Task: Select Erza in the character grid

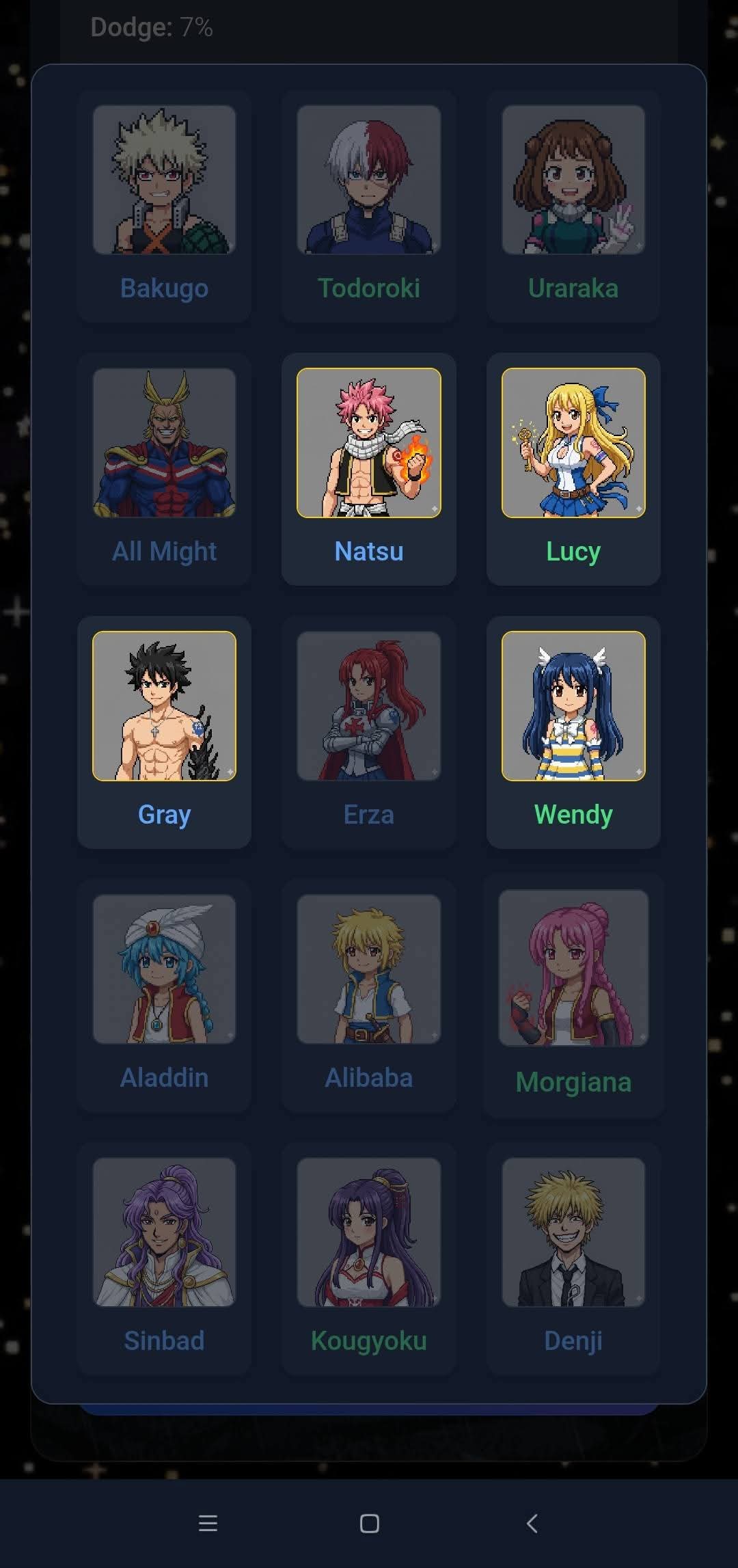Action: pyautogui.click(x=369, y=731)
